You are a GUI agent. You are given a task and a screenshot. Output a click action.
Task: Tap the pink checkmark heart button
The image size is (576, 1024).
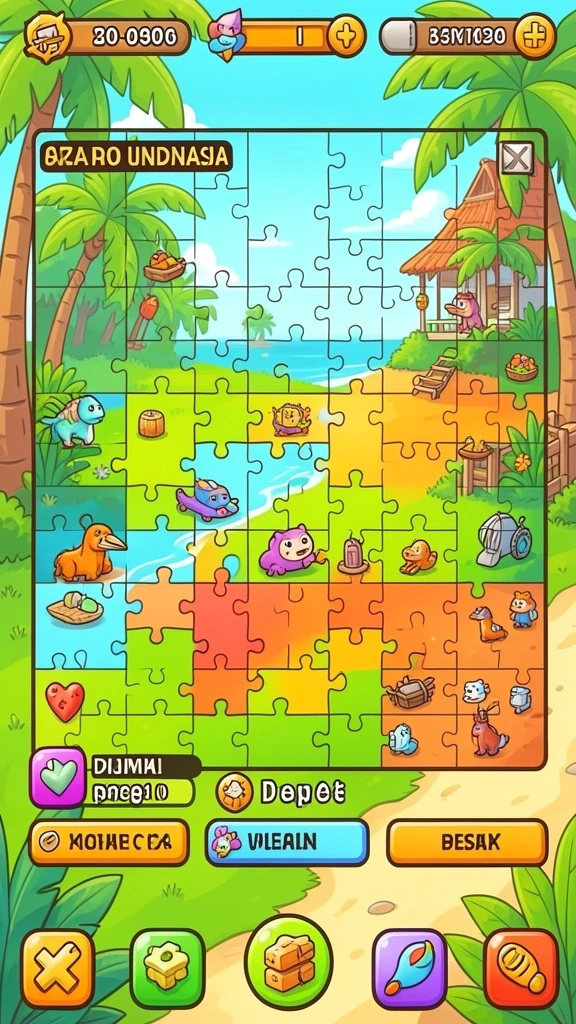click(x=58, y=778)
